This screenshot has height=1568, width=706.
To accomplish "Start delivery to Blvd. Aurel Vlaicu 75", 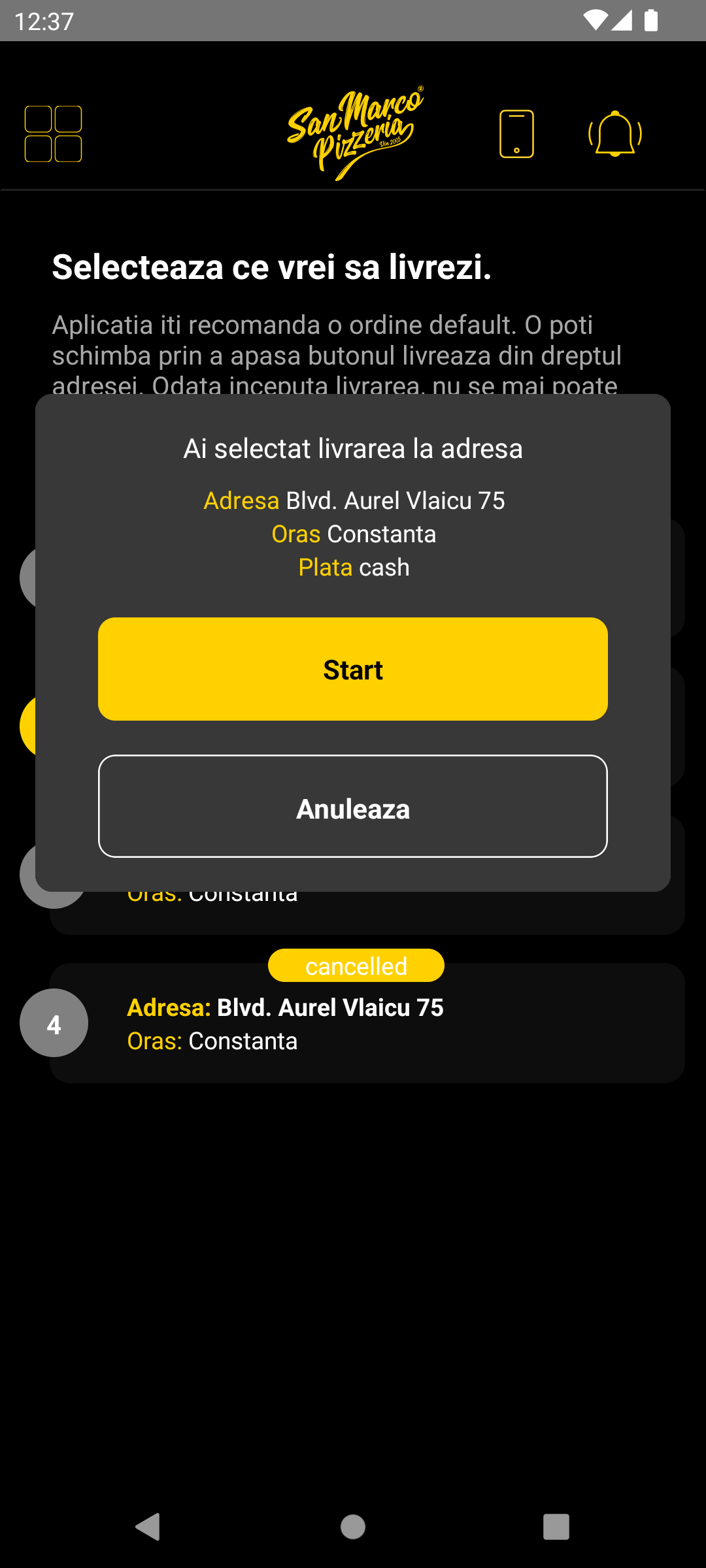I will click(x=353, y=669).
